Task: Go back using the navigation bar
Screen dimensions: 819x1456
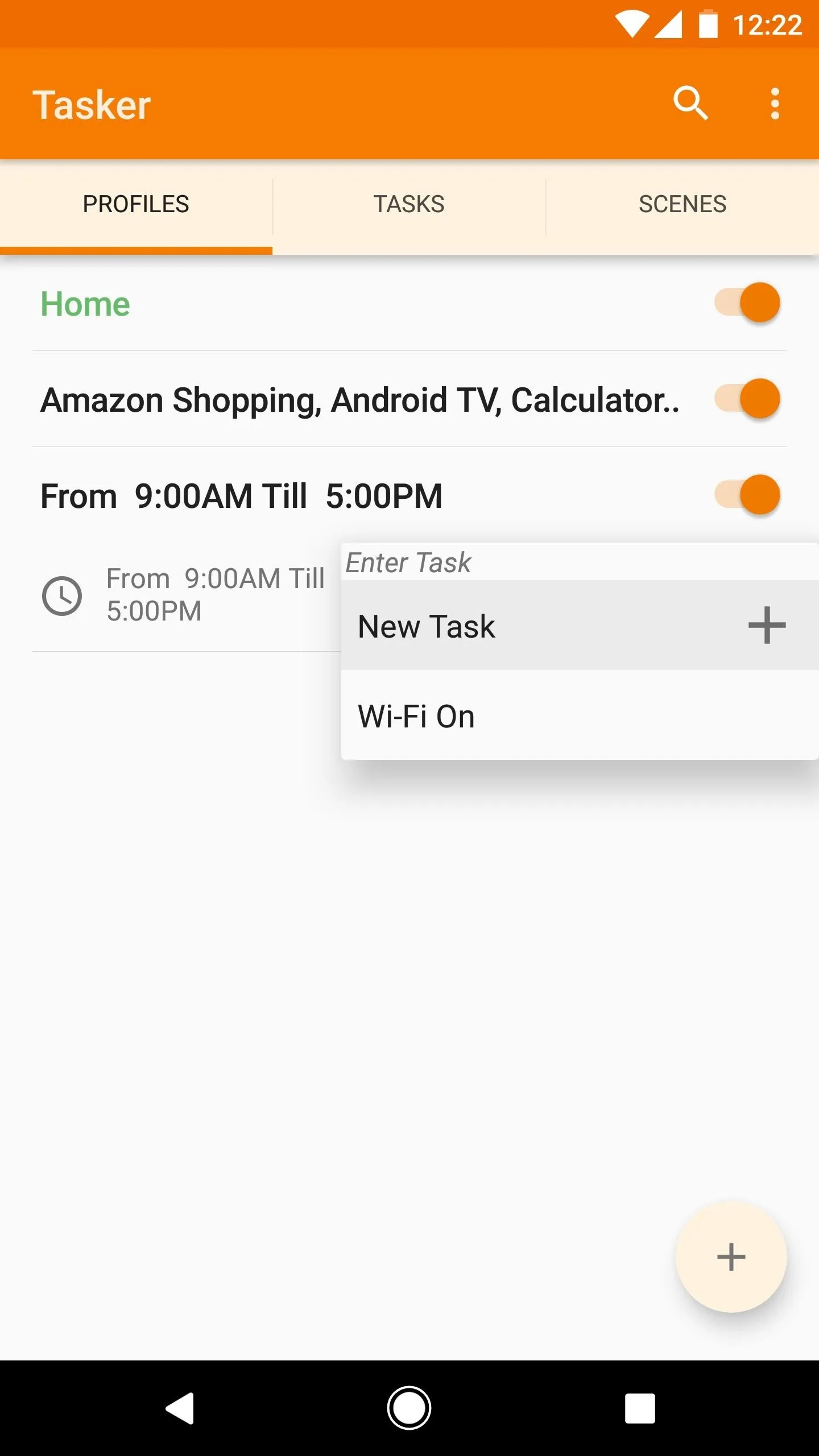Action: point(180,1408)
